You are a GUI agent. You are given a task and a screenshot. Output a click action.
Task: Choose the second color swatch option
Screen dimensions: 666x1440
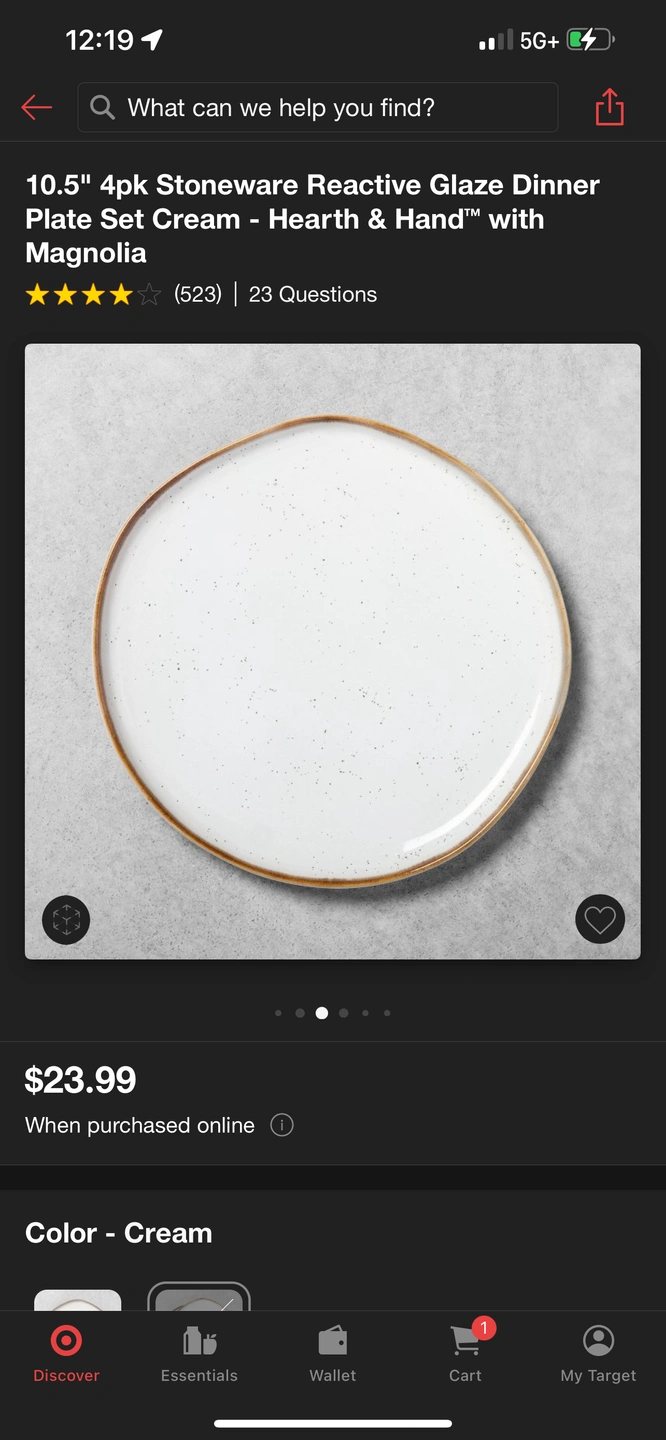tap(198, 1298)
